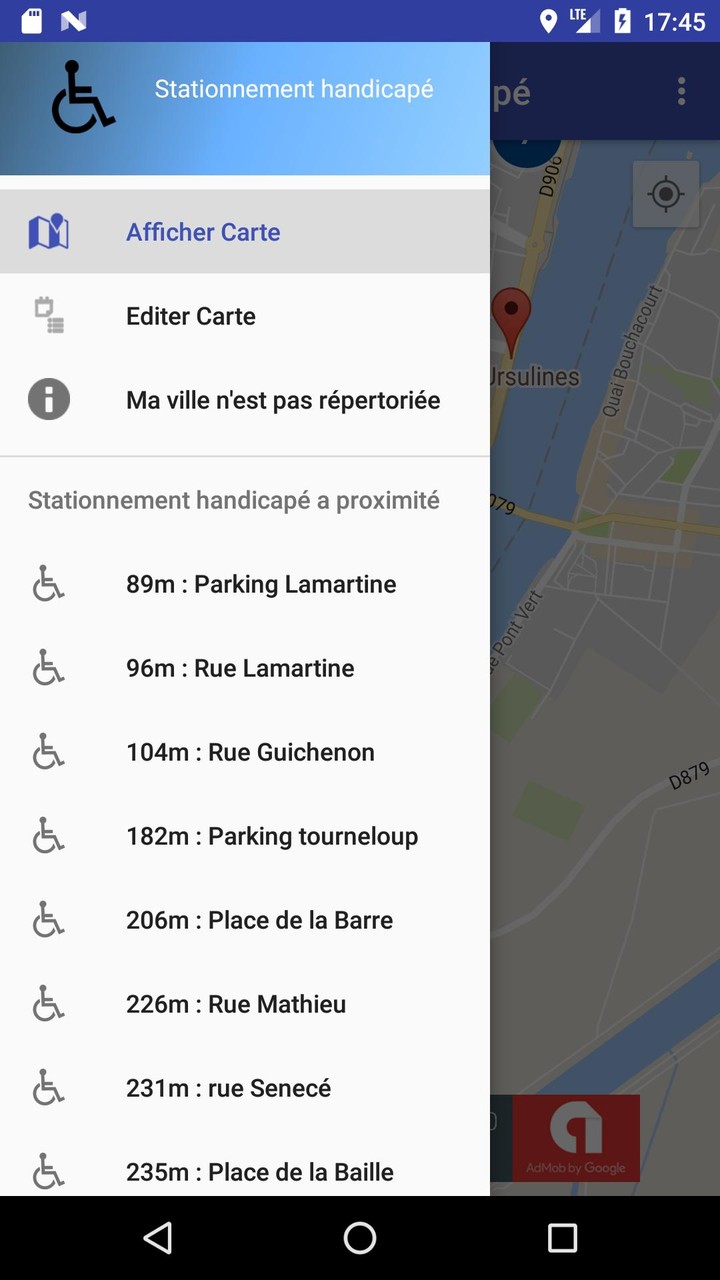Tap the wheelchair icon beside Rue Guichenon
720x1280 pixels.
(x=48, y=751)
